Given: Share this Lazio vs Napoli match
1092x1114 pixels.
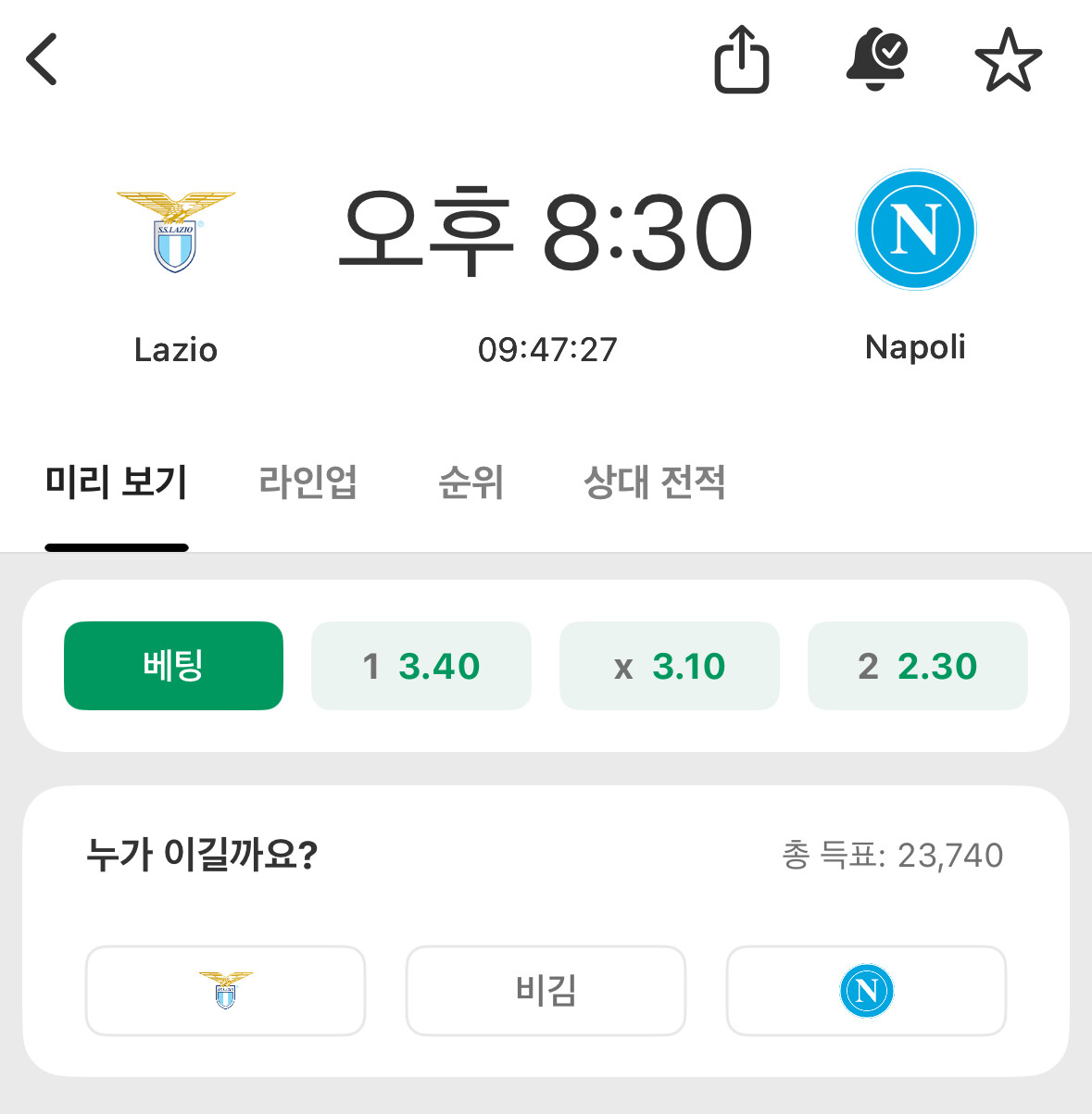Looking at the screenshot, I should pyautogui.click(x=741, y=59).
